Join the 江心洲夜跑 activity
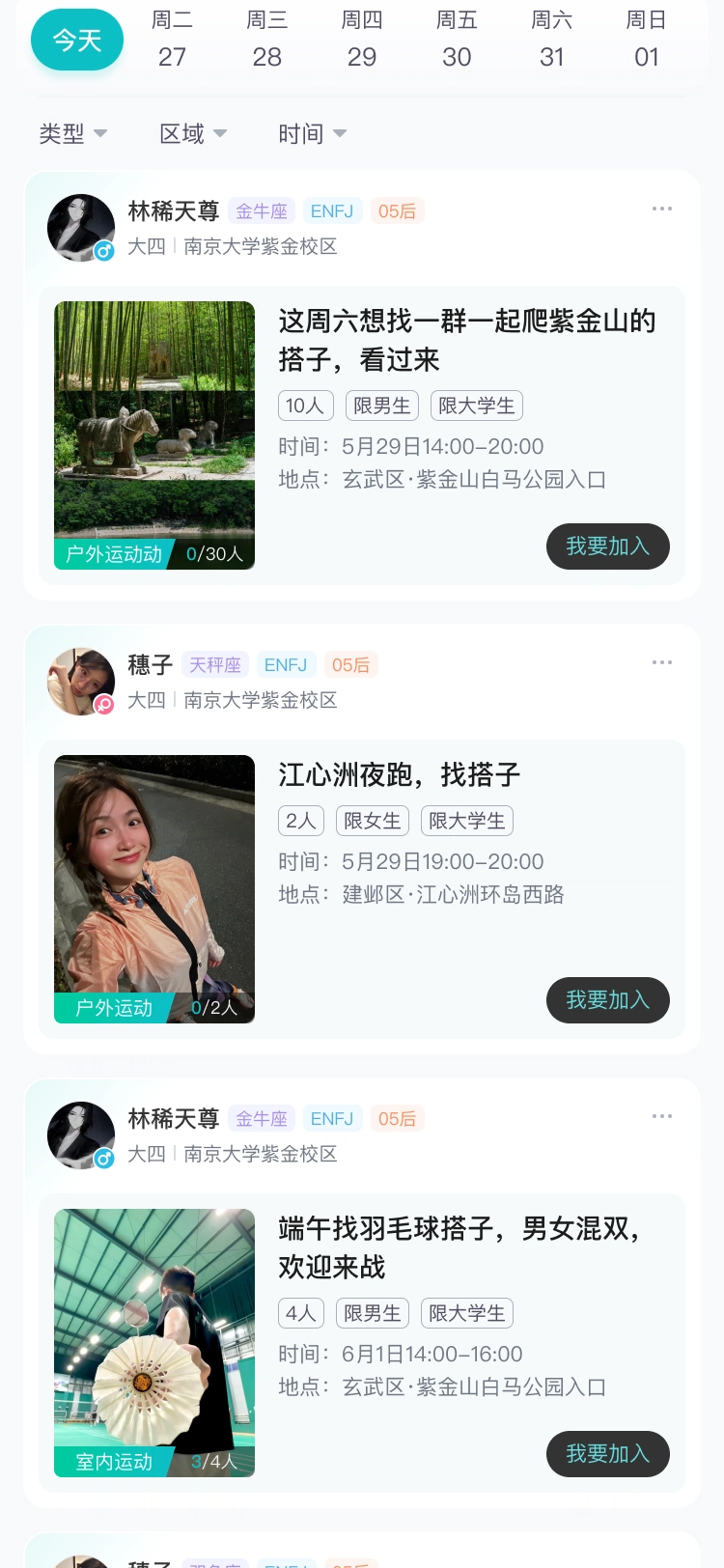724x1568 pixels. tap(607, 1000)
